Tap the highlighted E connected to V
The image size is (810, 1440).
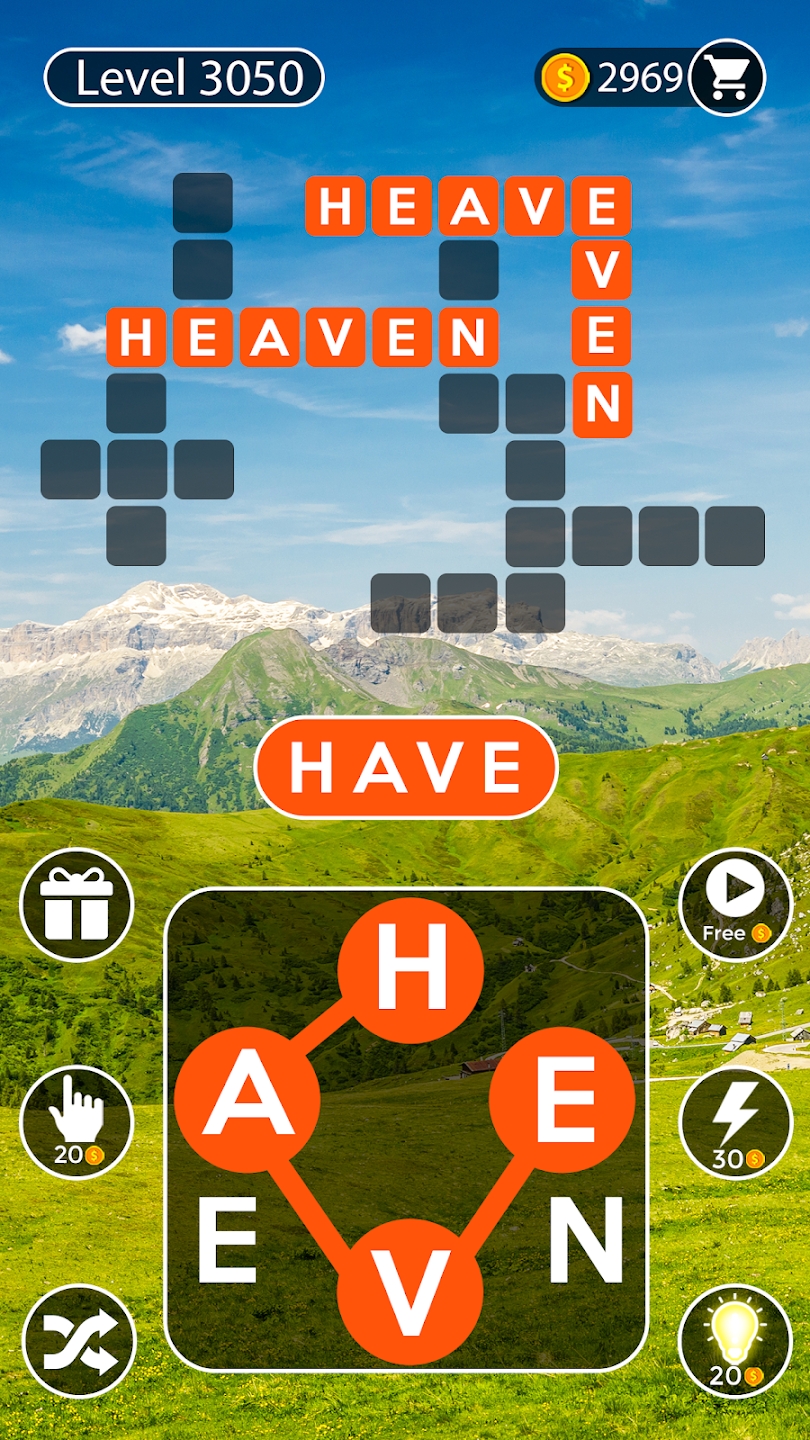pos(561,1099)
